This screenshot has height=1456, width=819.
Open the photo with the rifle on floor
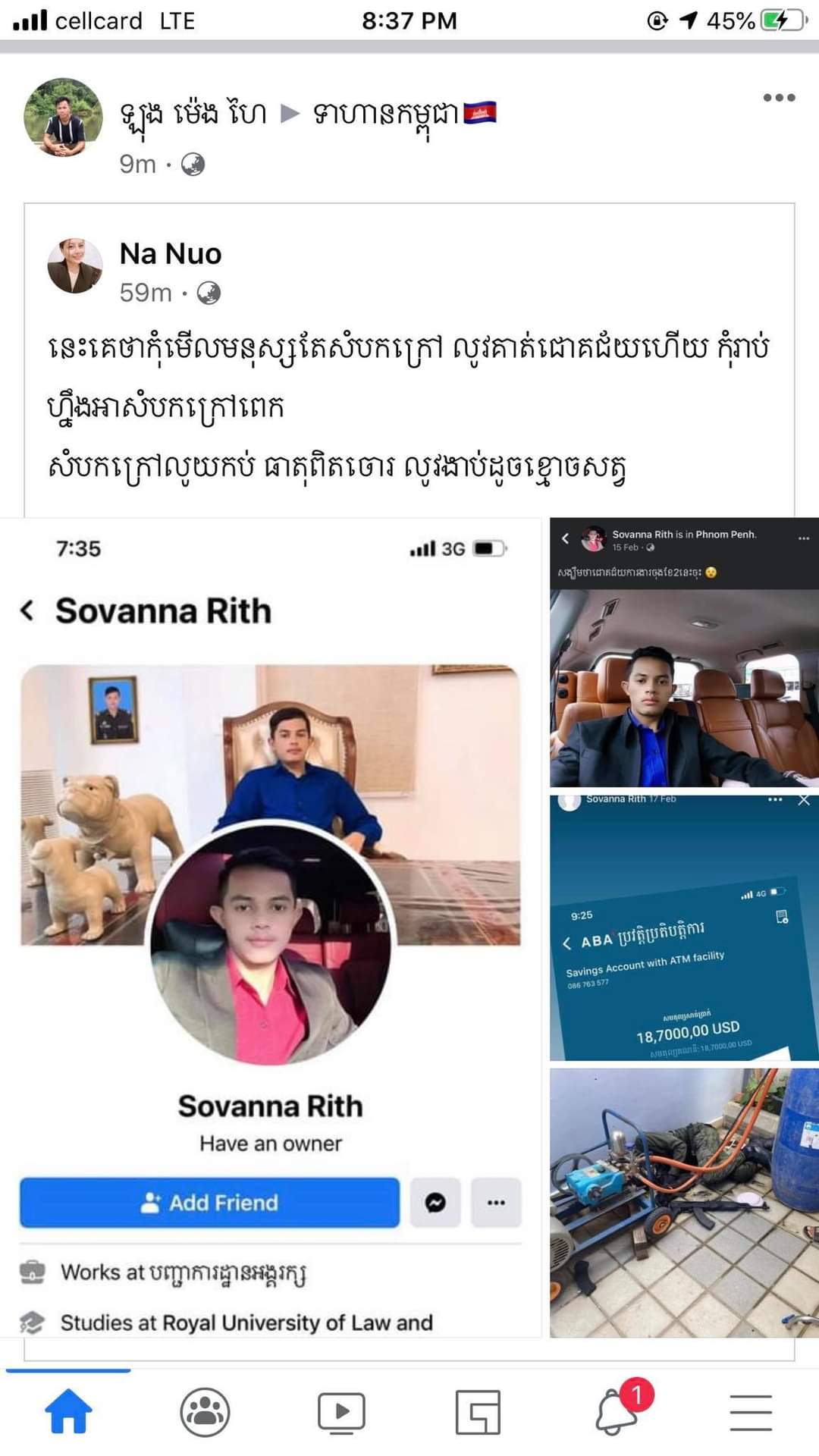click(684, 1202)
